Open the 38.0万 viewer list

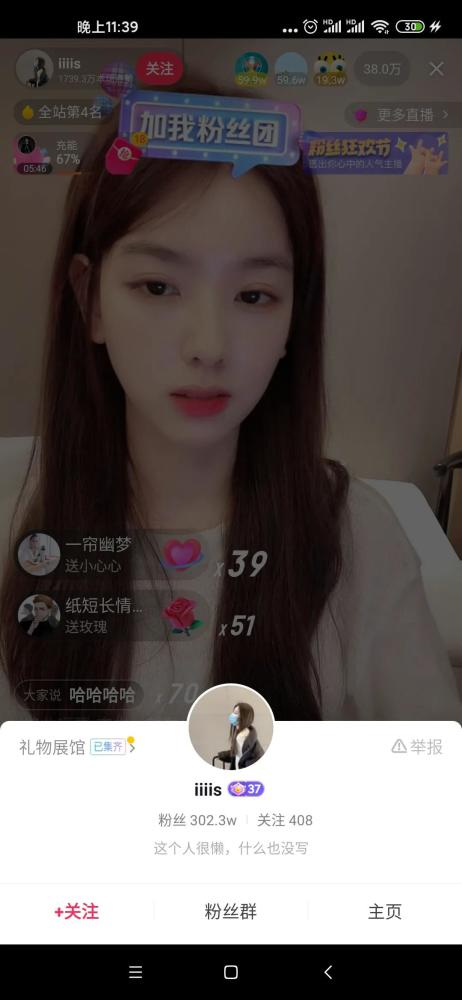pos(382,69)
